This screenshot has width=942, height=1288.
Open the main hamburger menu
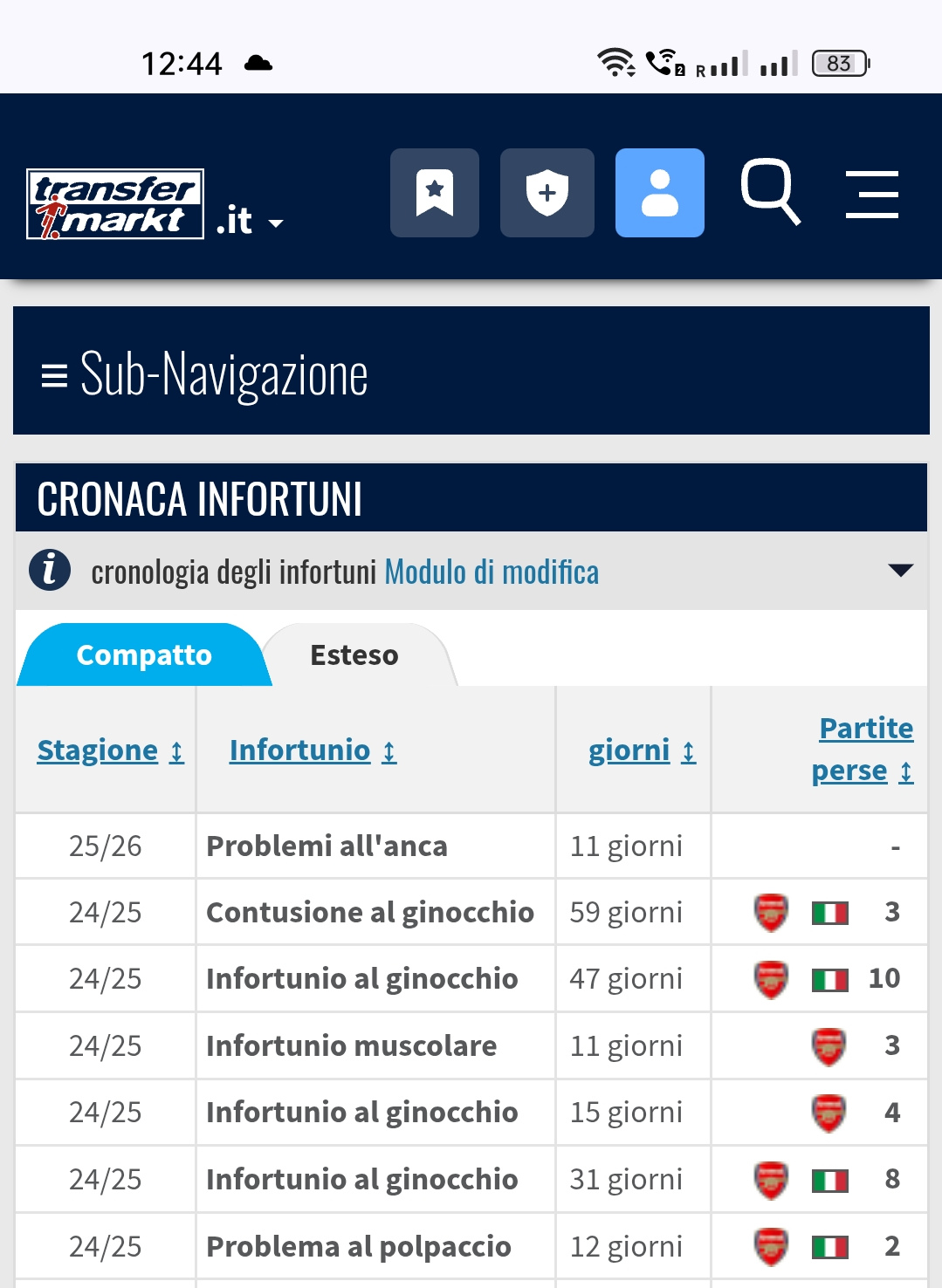click(x=872, y=194)
